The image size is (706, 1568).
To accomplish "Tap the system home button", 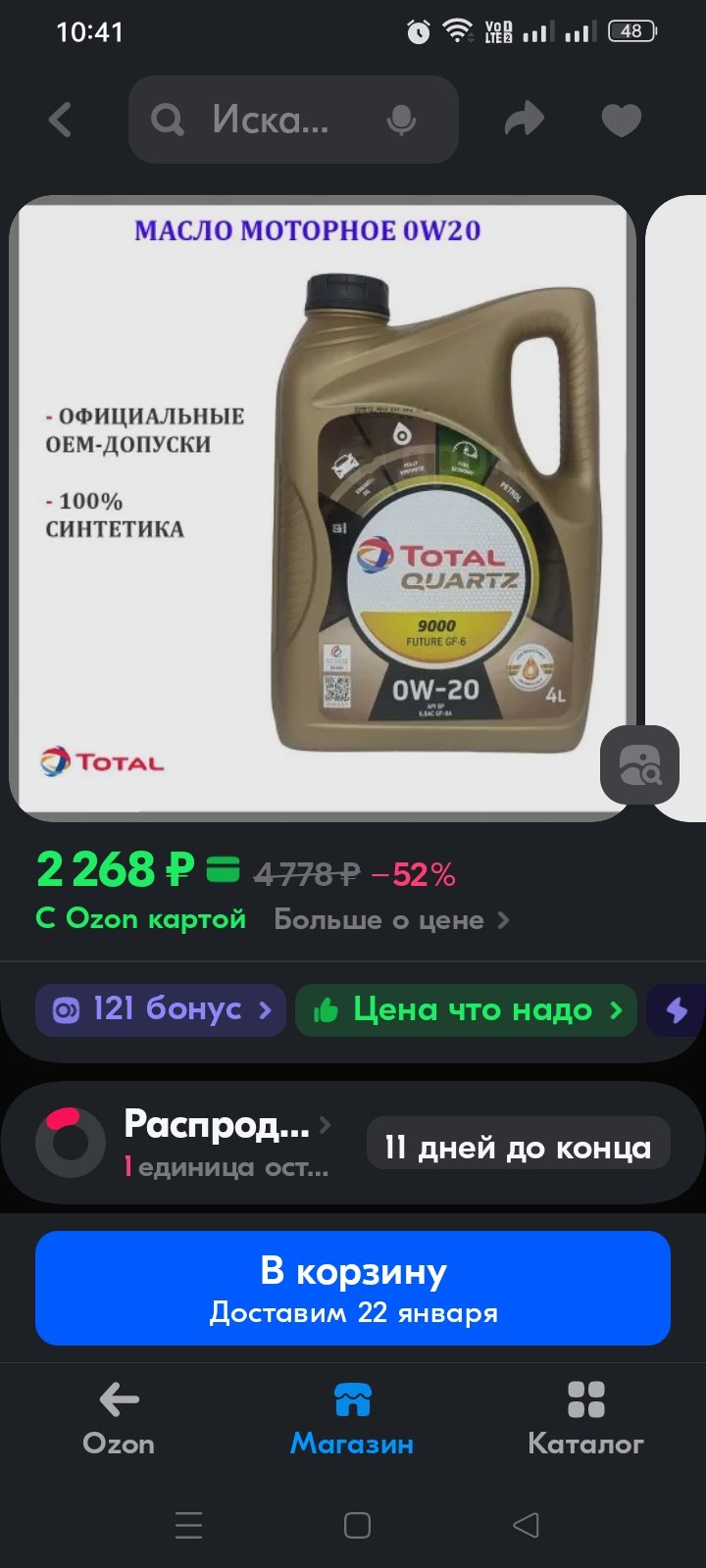I will pyautogui.click(x=357, y=1525).
